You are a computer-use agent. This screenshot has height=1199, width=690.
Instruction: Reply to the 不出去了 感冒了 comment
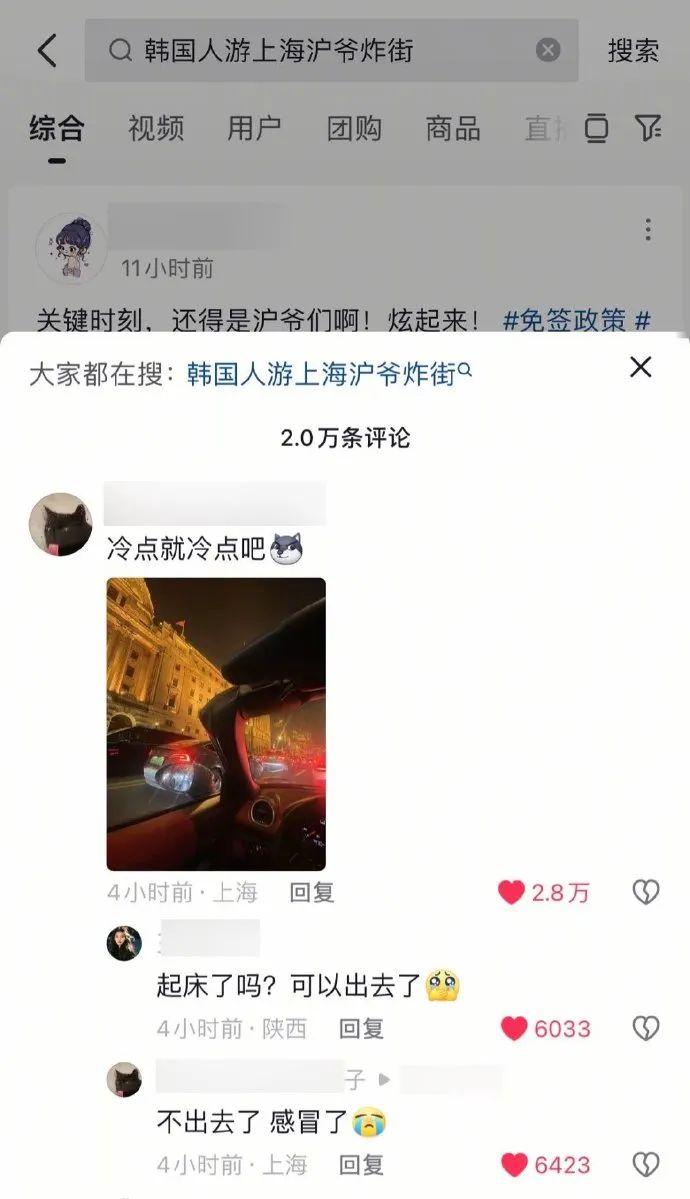tap(361, 1165)
